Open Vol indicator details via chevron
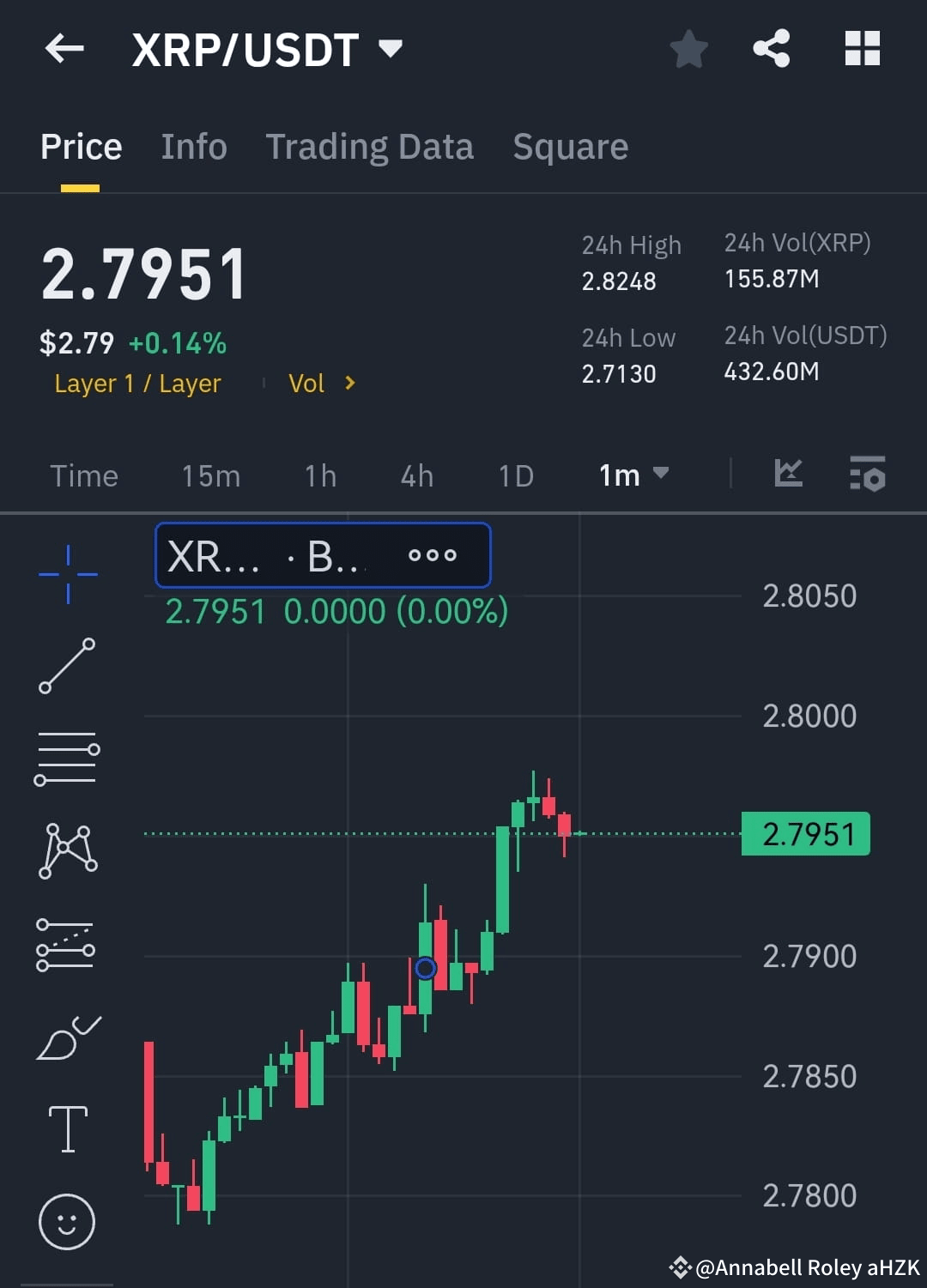 pyautogui.click(x=348, y=383)
